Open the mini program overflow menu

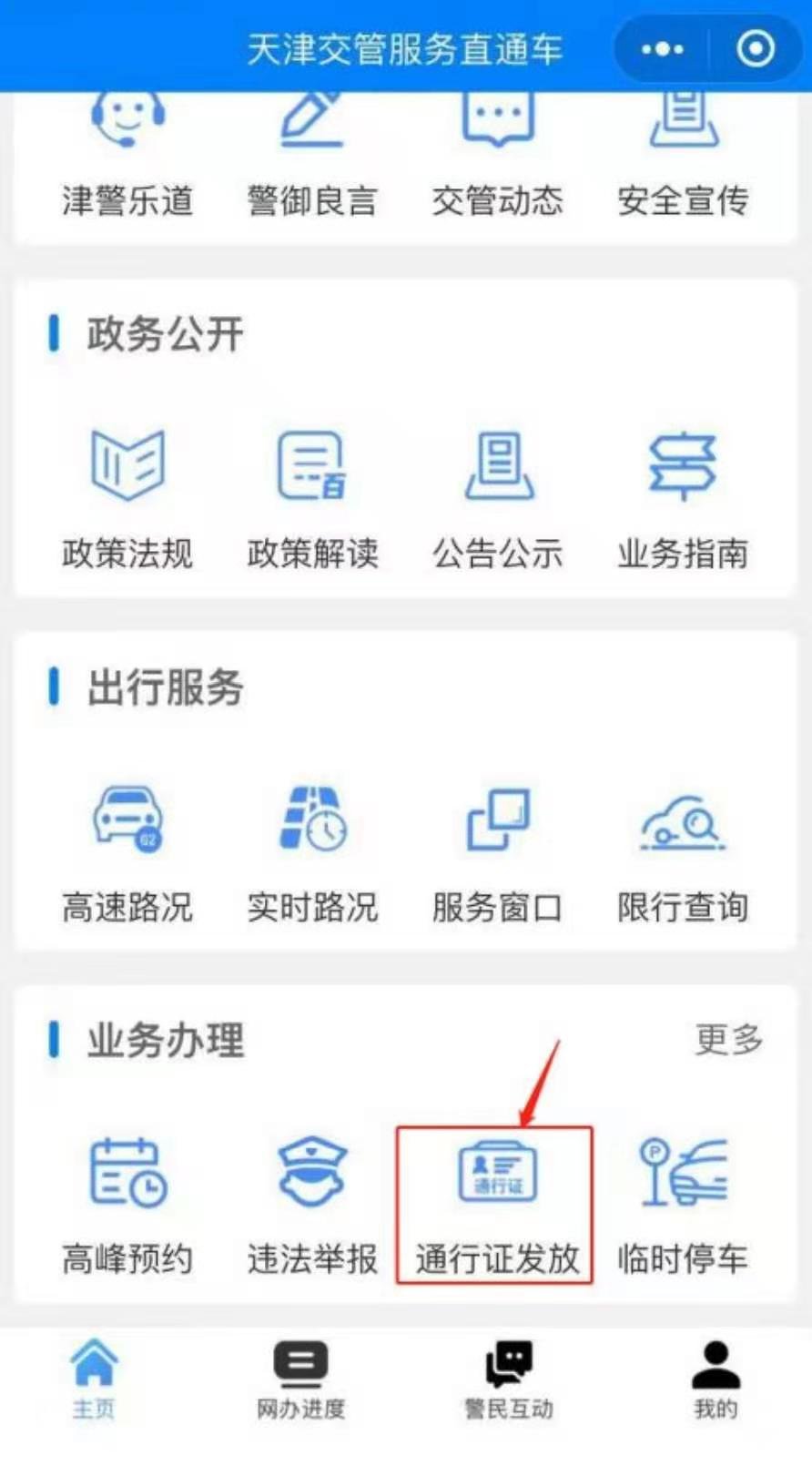pyautogui.click(x=662, y=49)
